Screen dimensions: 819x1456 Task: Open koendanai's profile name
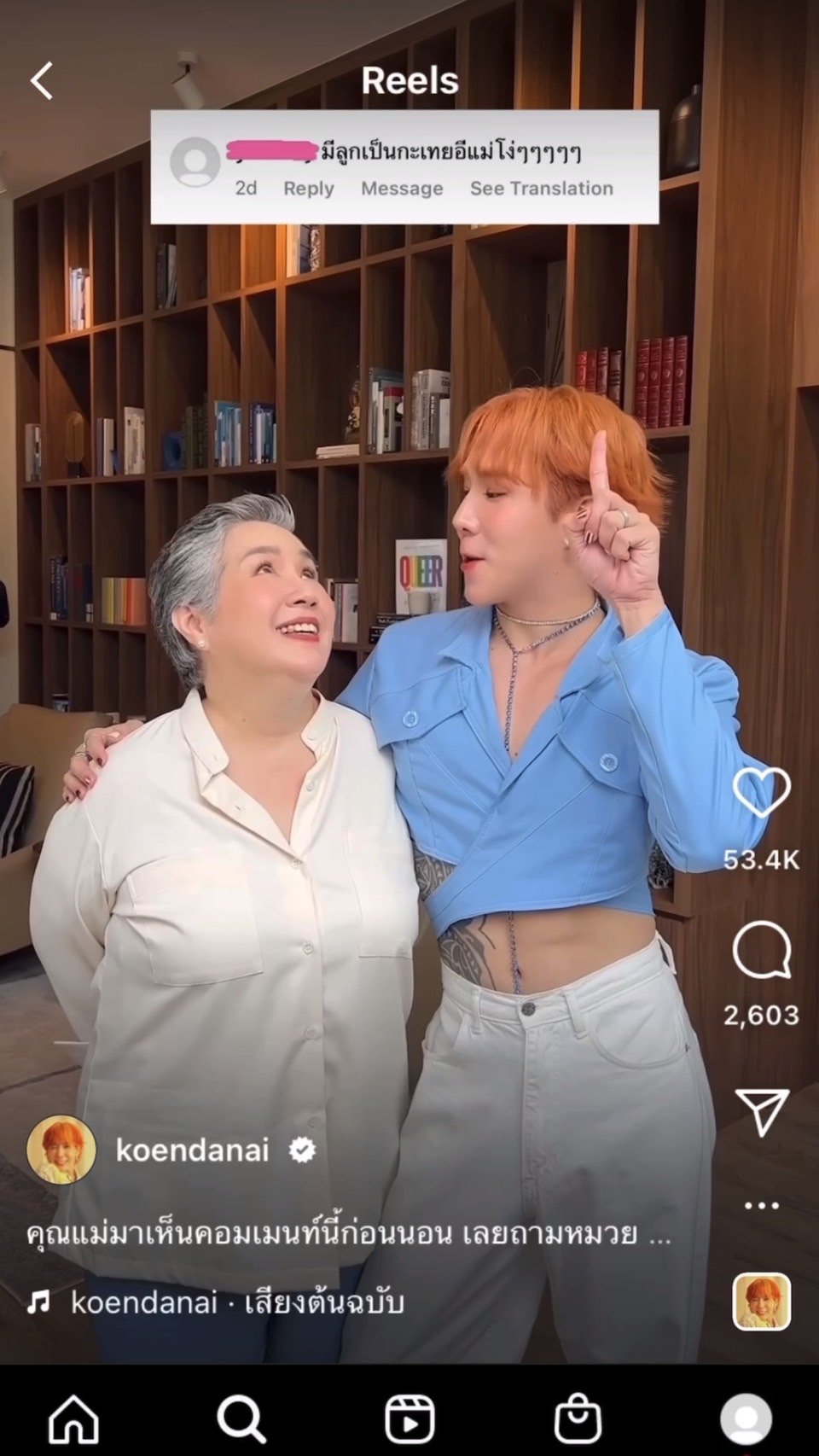pos(195,1150)
